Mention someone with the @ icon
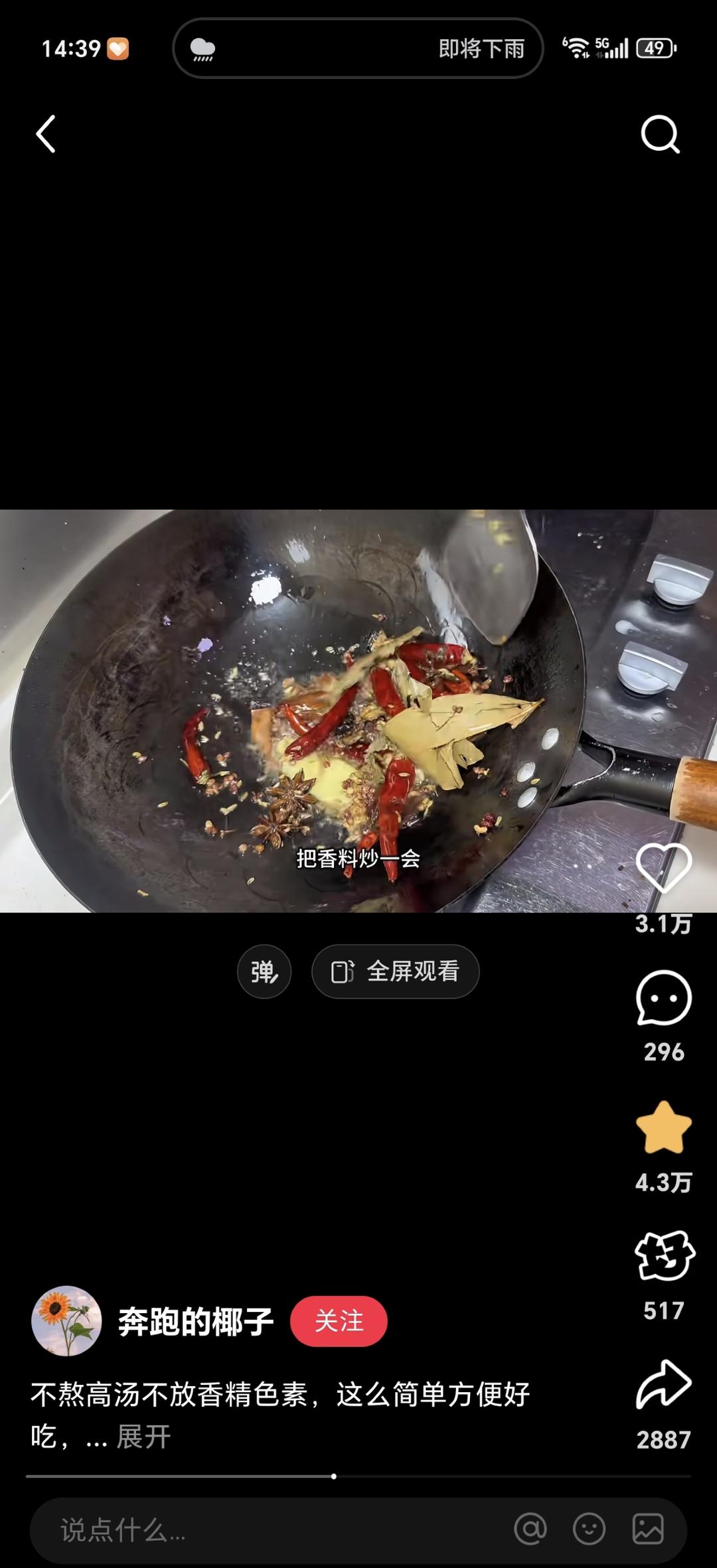The width and height of the screenshot is (717, 1568). (530, 1529)
